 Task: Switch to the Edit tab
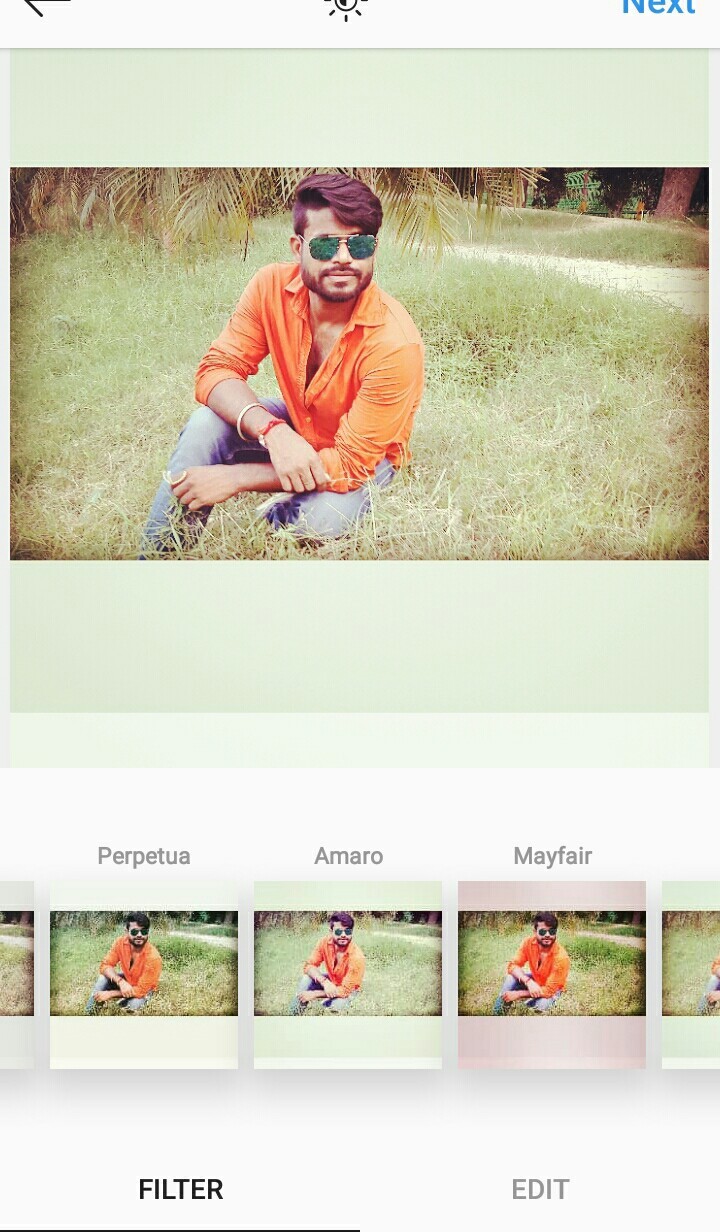point(540,1189)
